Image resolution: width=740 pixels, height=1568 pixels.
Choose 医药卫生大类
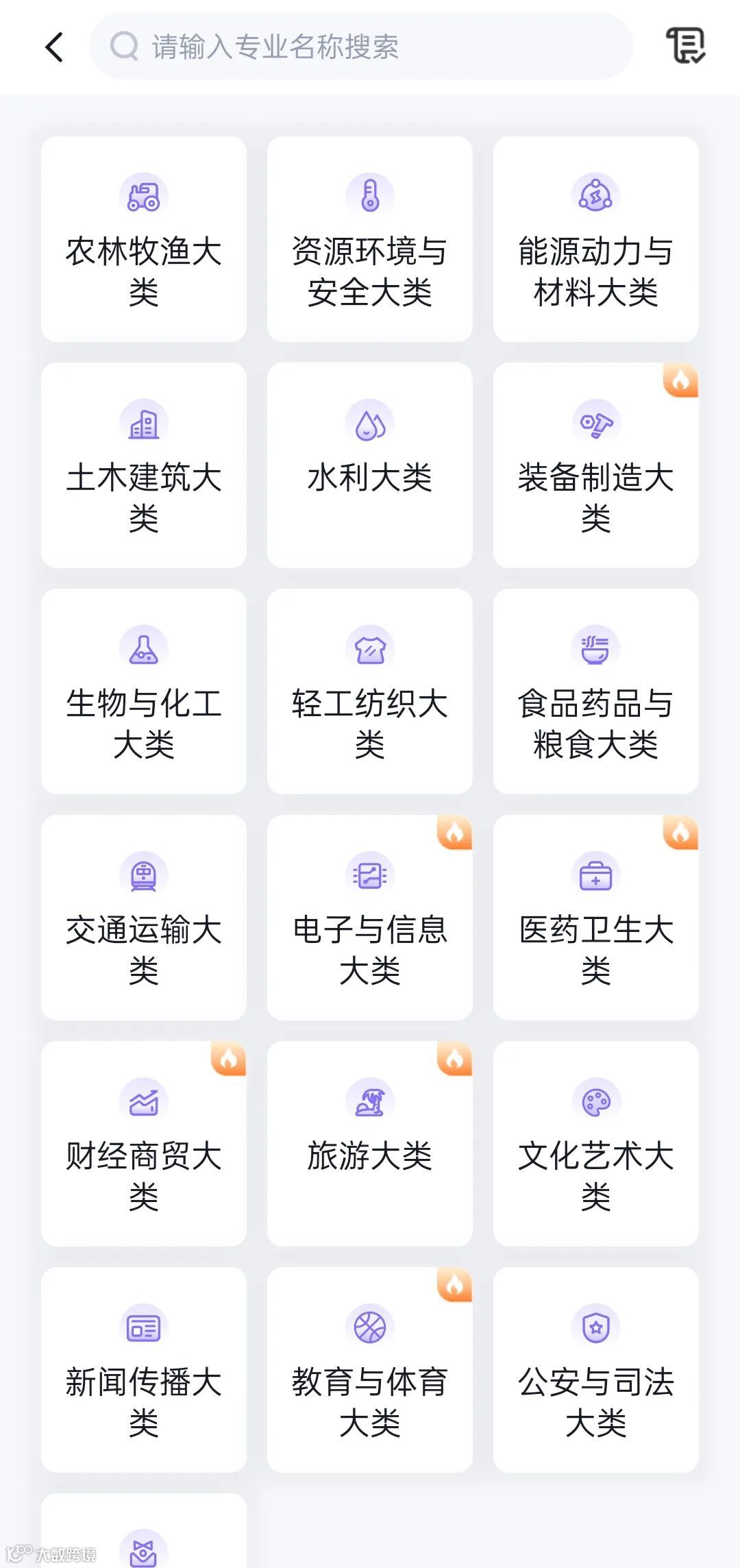click(x=596, y=918)
